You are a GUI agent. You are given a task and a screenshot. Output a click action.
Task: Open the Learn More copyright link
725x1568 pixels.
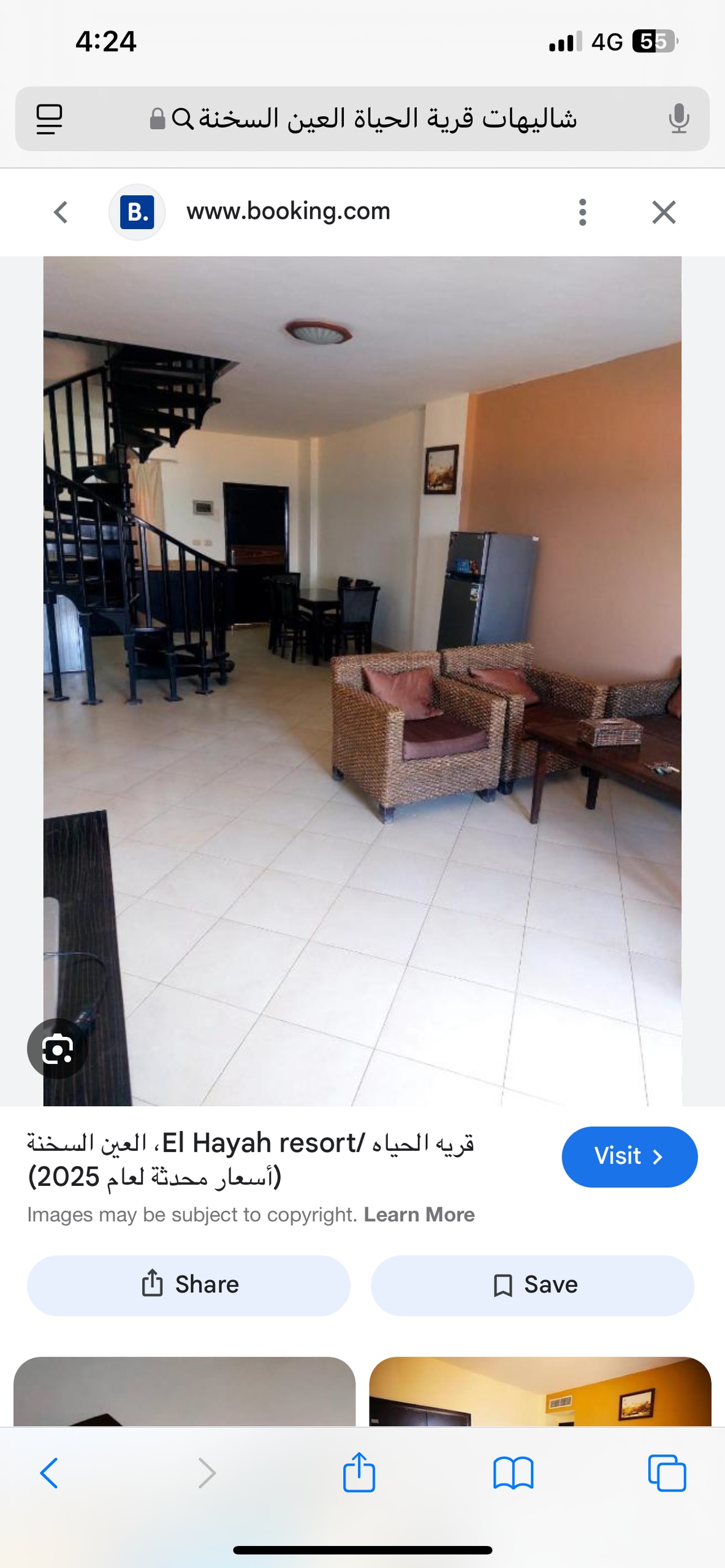pos(419,1215)
